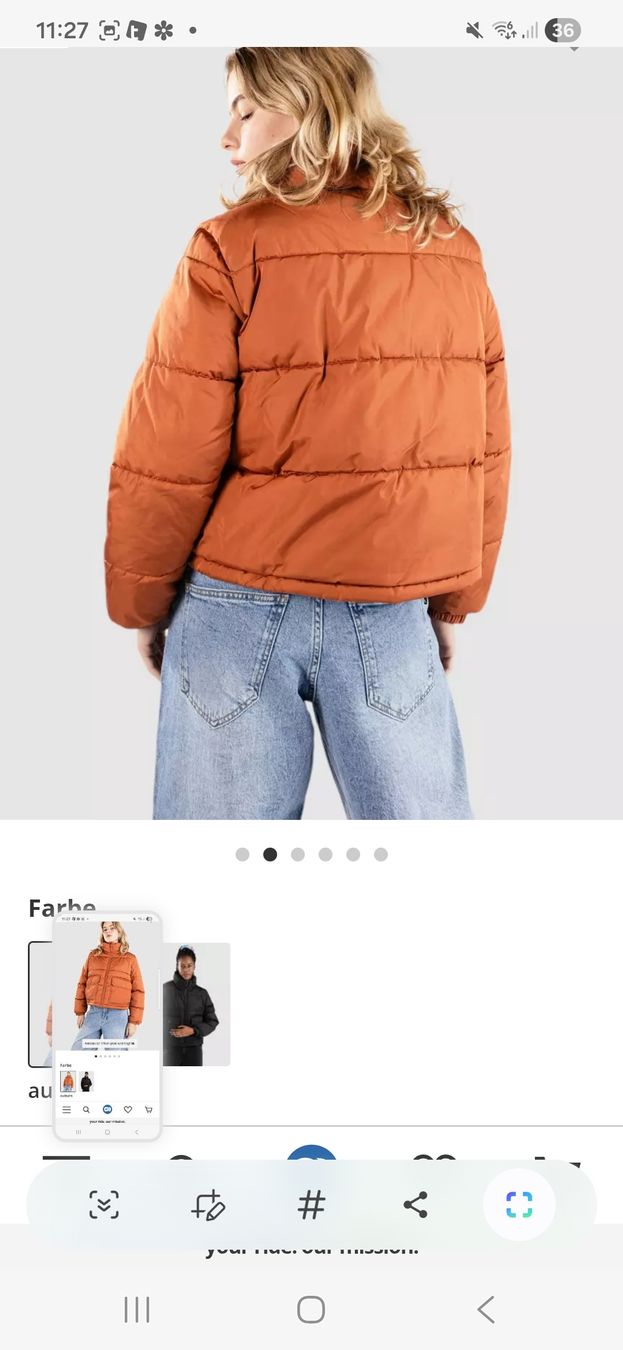Start scroll capture from the screenshot toolbar
The width and height of the screenshot is (623, 1350).
pos(104,1205)
